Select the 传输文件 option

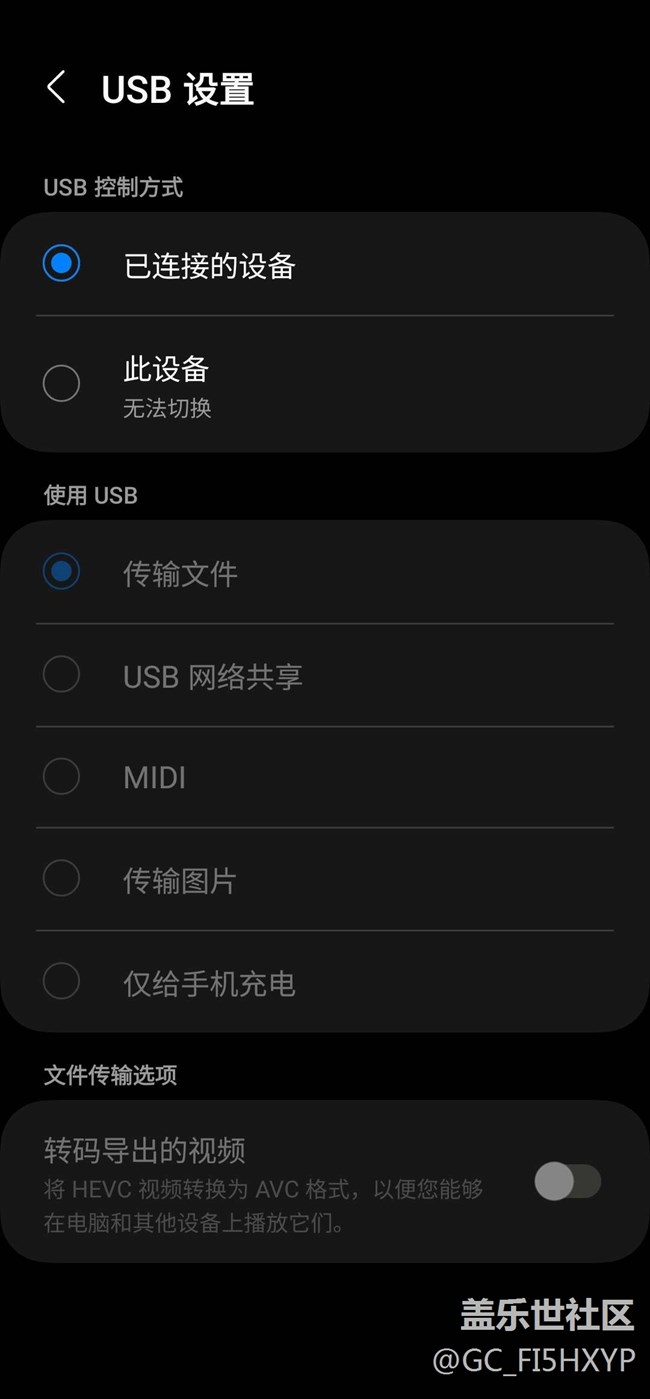(61, 572)
